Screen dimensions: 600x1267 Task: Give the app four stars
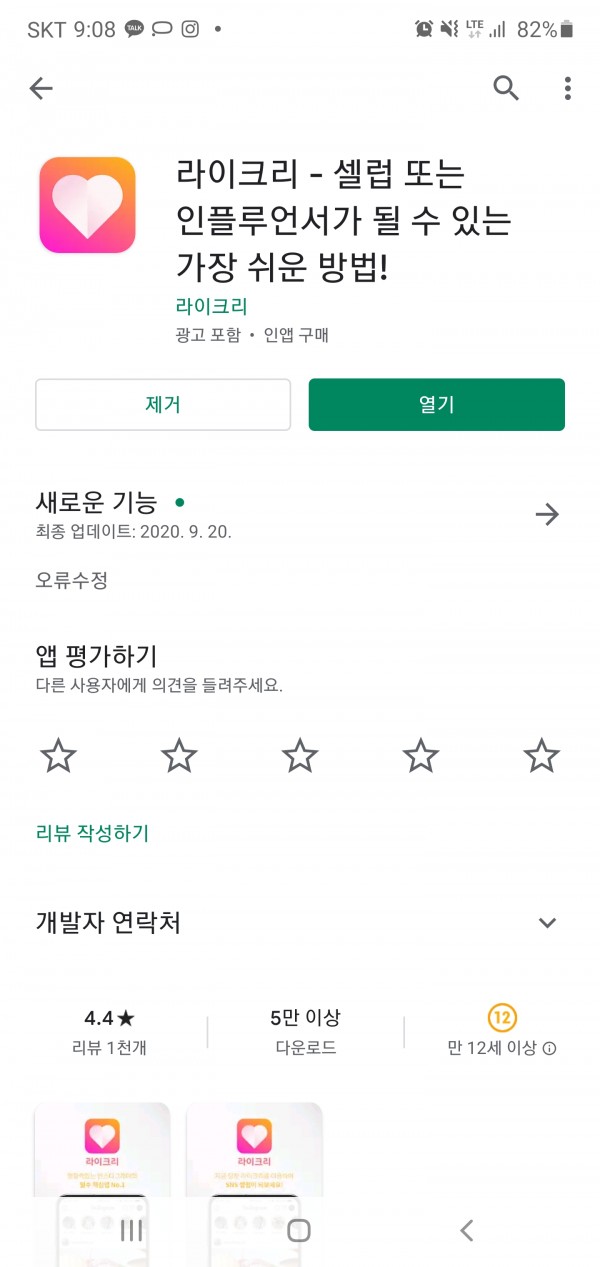coord(421,756)
